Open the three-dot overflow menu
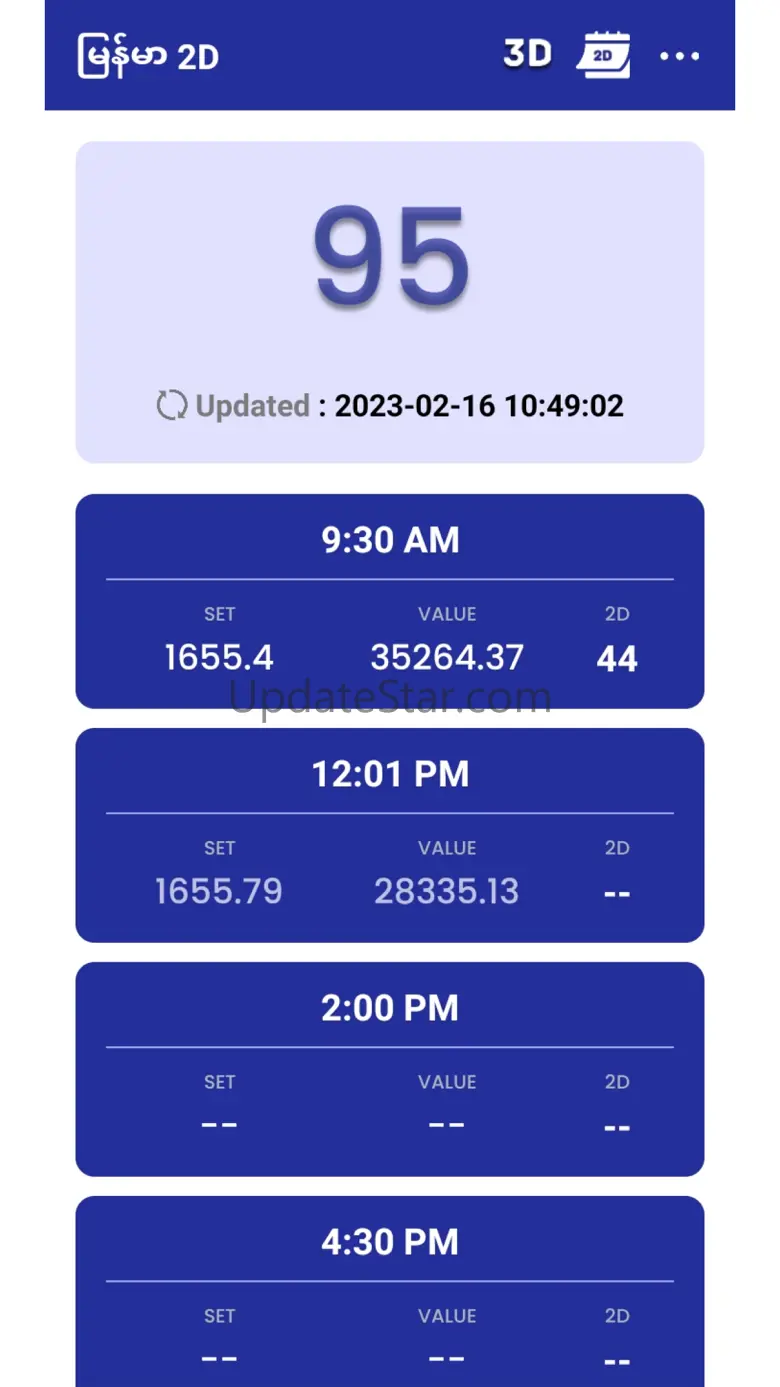Image resolution: width=780 pixels, height=1387 pixels. click(x=680, y=56)
